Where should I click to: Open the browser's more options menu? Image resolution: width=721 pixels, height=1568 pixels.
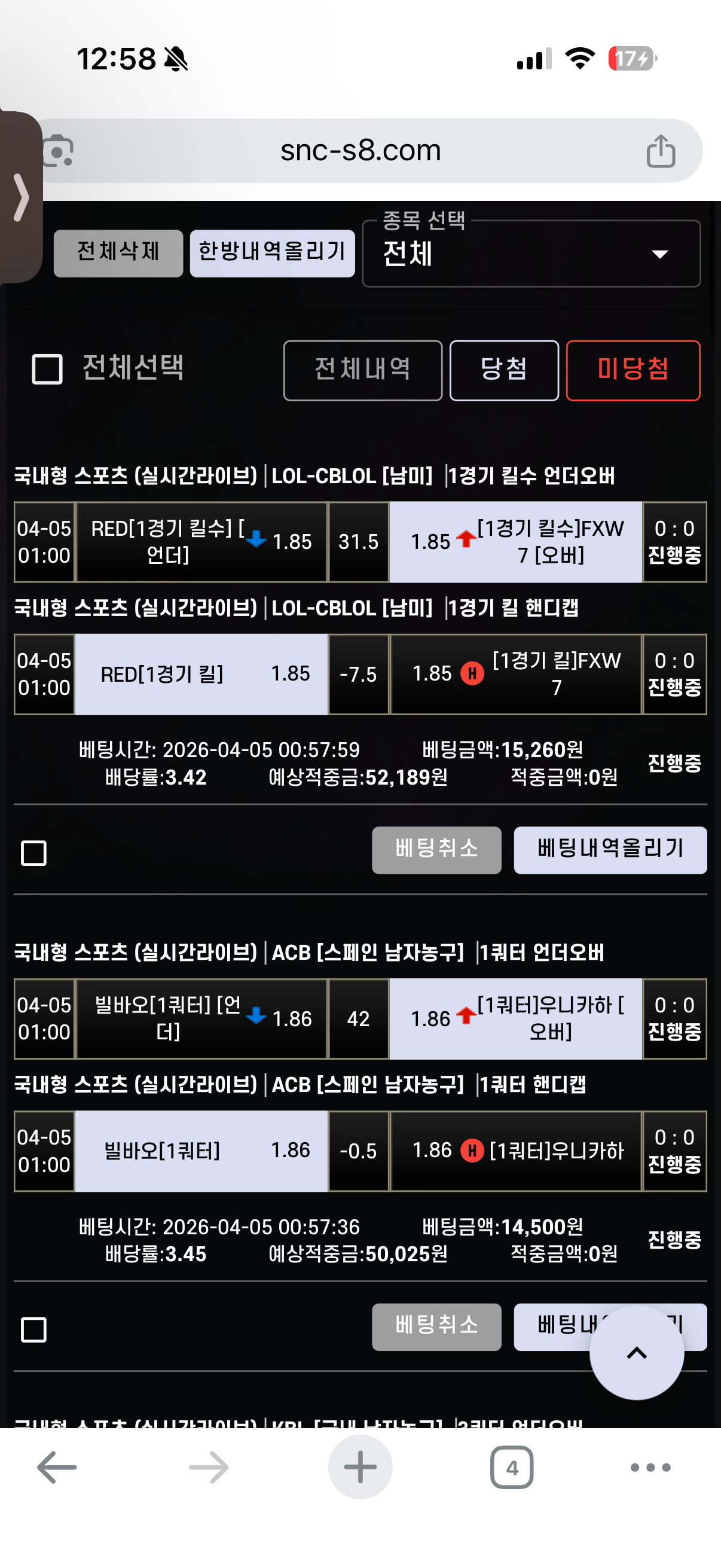[650, 1467]
